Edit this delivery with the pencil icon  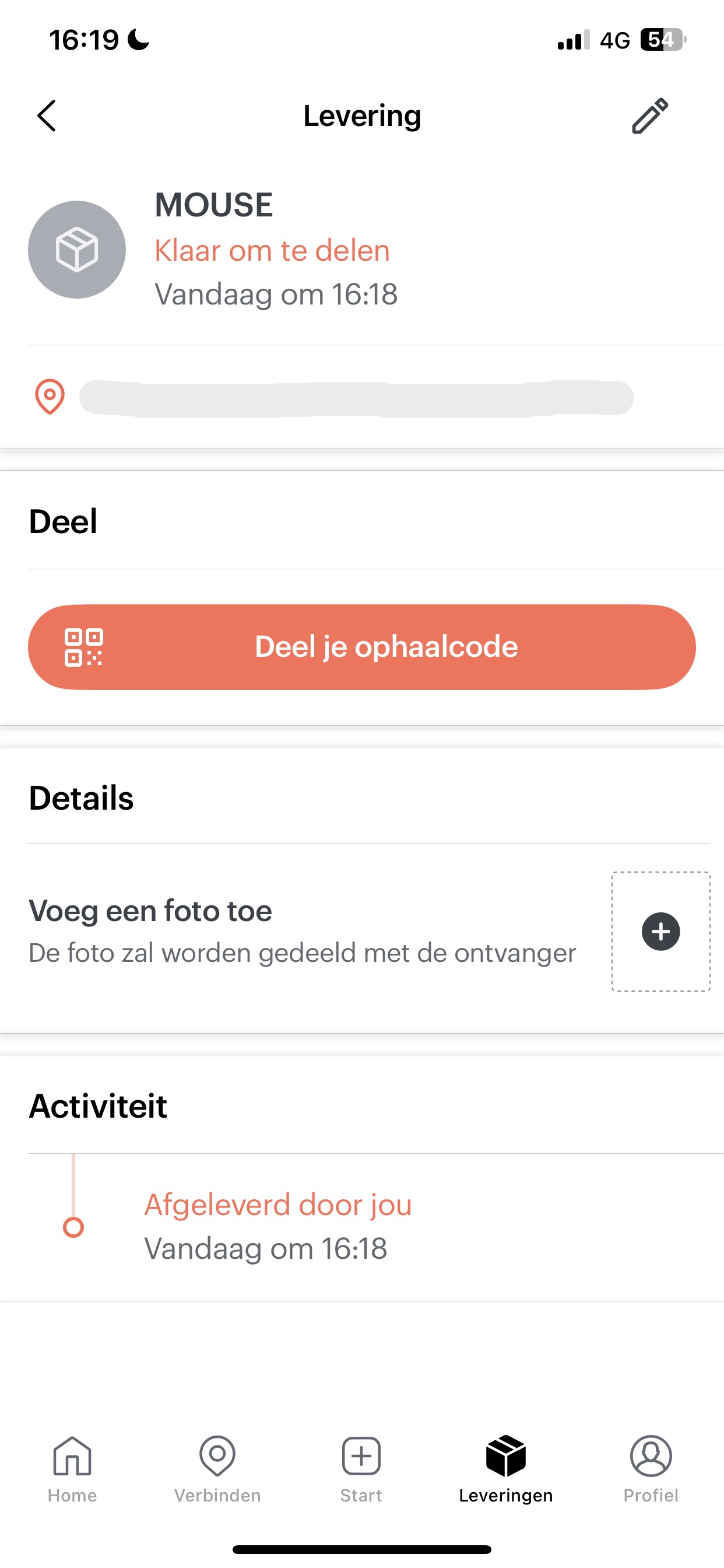point(650,116)
